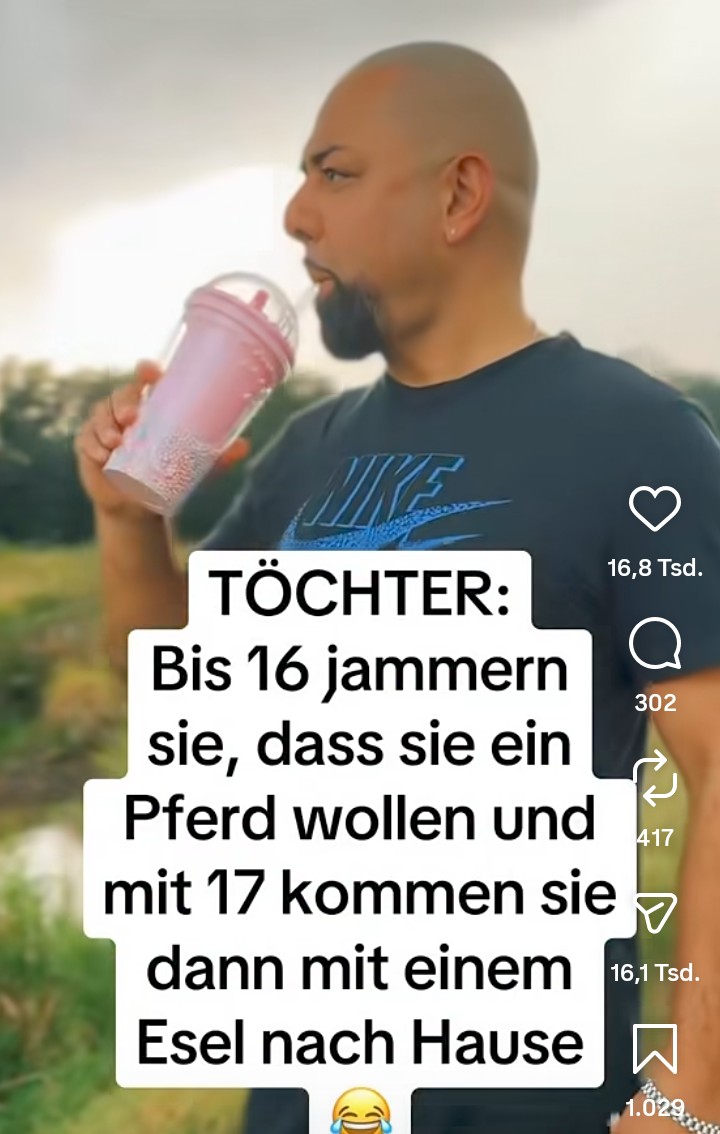Share the reel via paper plane icon

[656, 914]
